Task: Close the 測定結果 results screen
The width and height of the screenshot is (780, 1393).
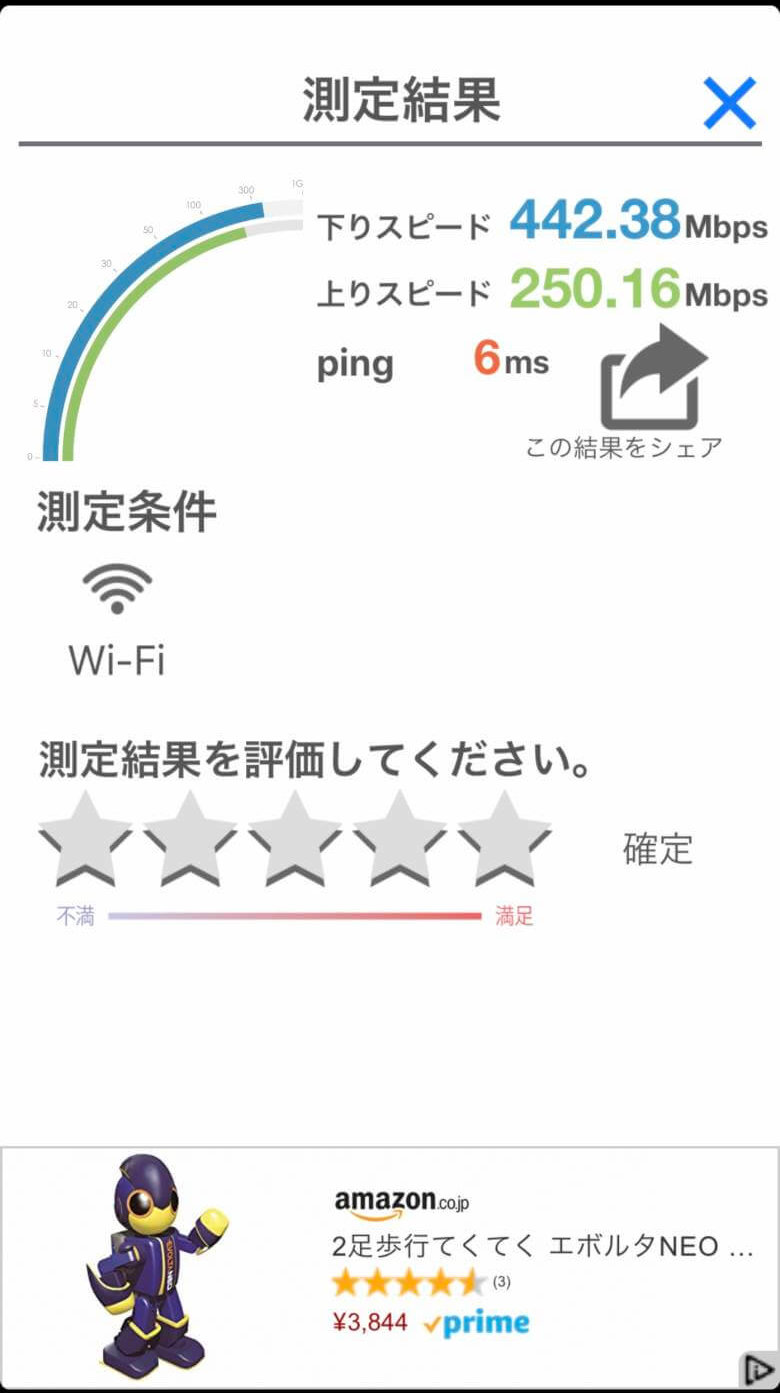Action: (x=729, y=104)
